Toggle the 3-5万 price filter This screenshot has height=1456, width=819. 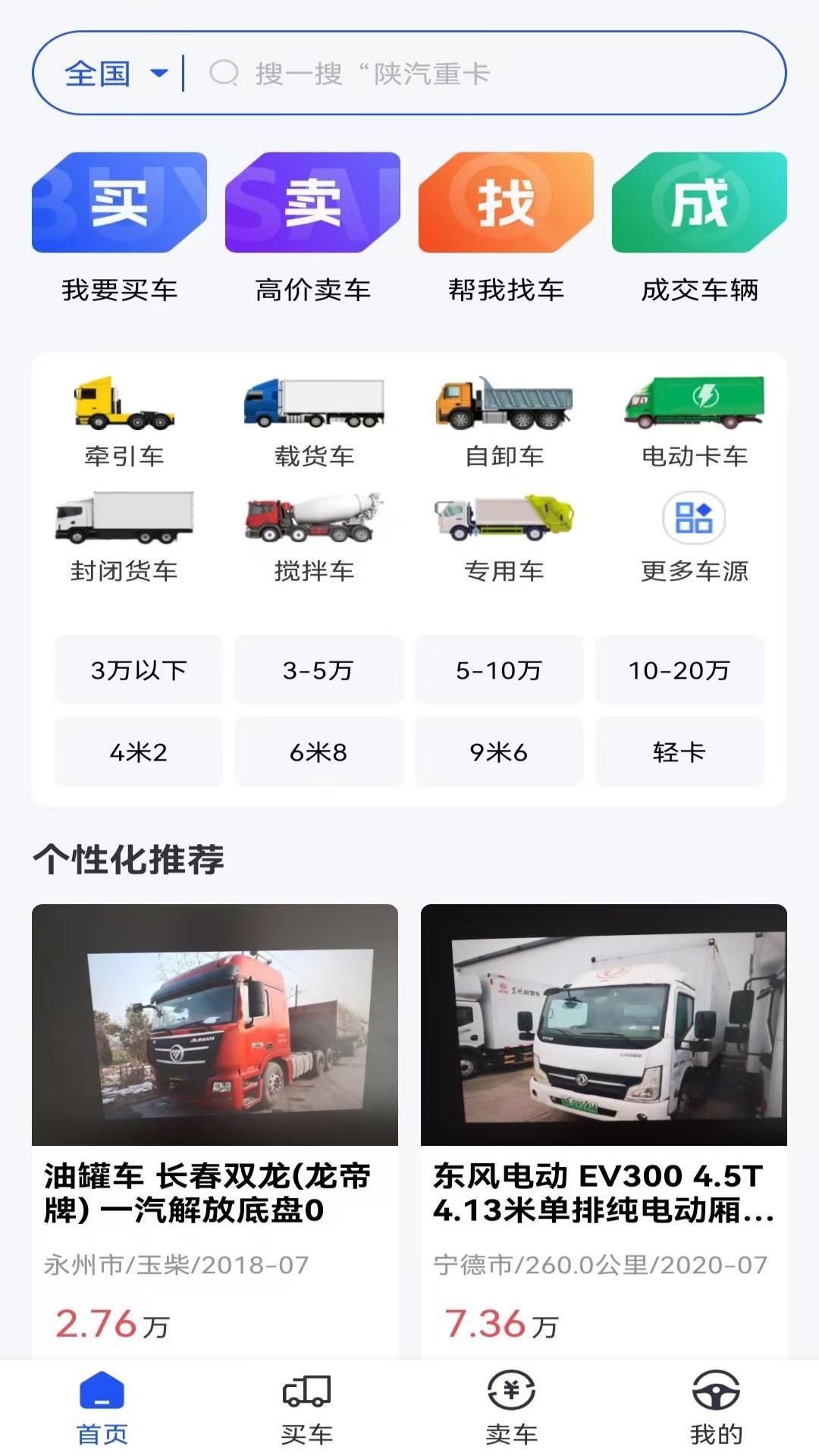(x=318, y=670)
